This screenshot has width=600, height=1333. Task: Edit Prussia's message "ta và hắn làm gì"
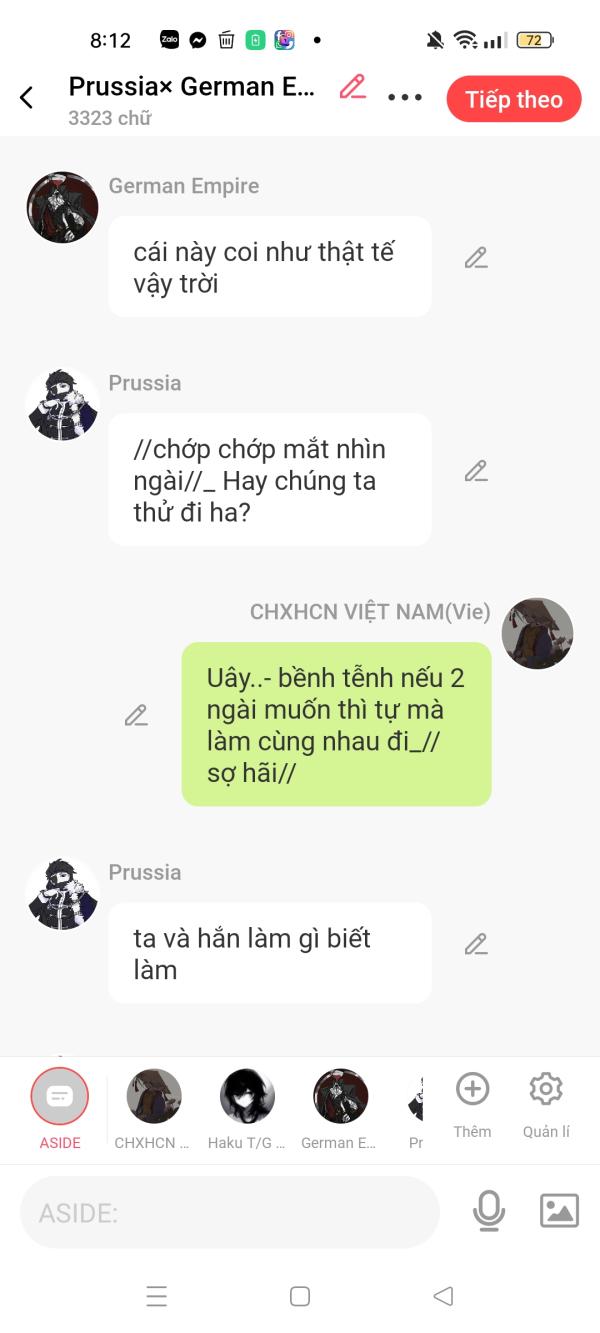tap(476, 944)
